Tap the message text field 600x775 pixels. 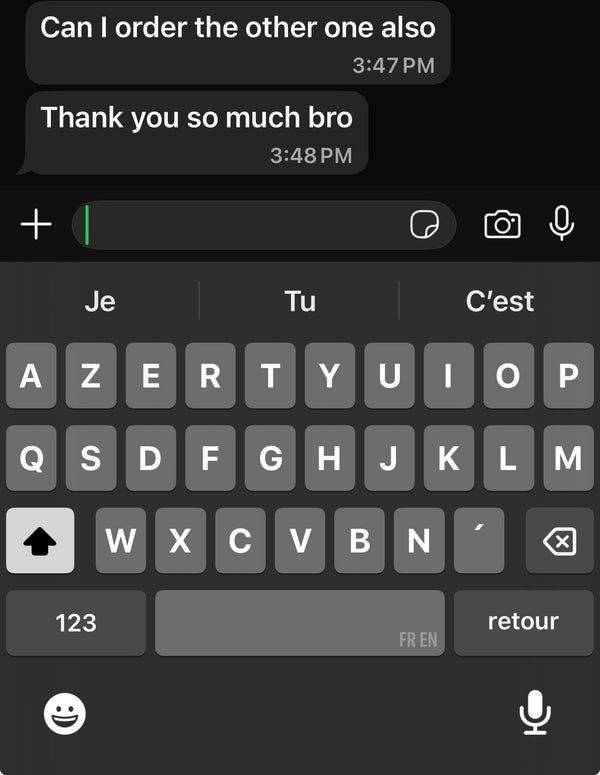[x=240, y=225]
